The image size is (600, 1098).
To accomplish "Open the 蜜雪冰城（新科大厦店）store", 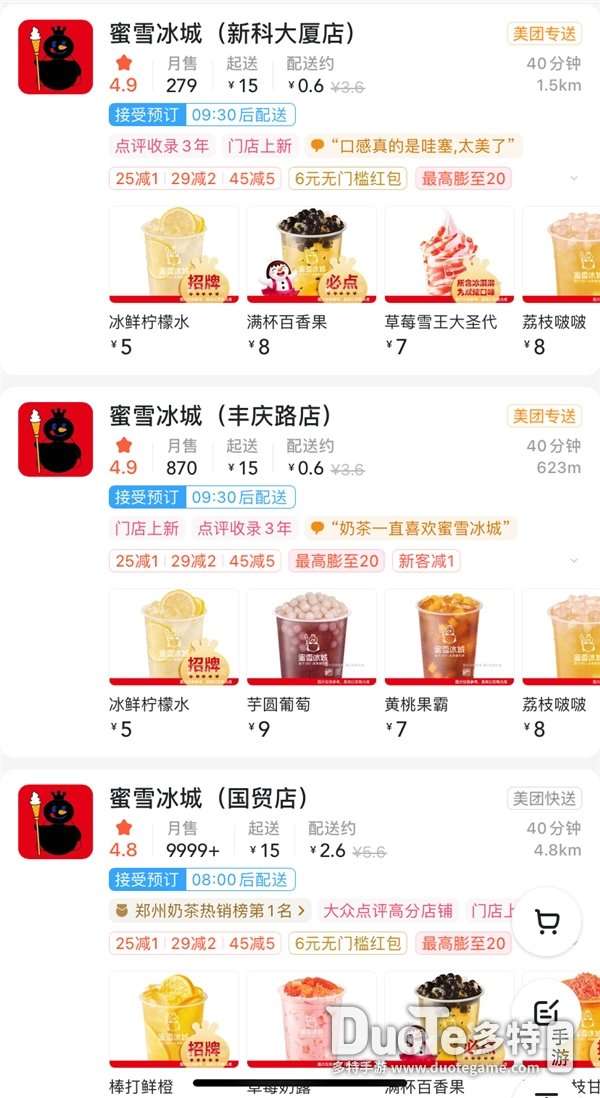I will point(232,34).
